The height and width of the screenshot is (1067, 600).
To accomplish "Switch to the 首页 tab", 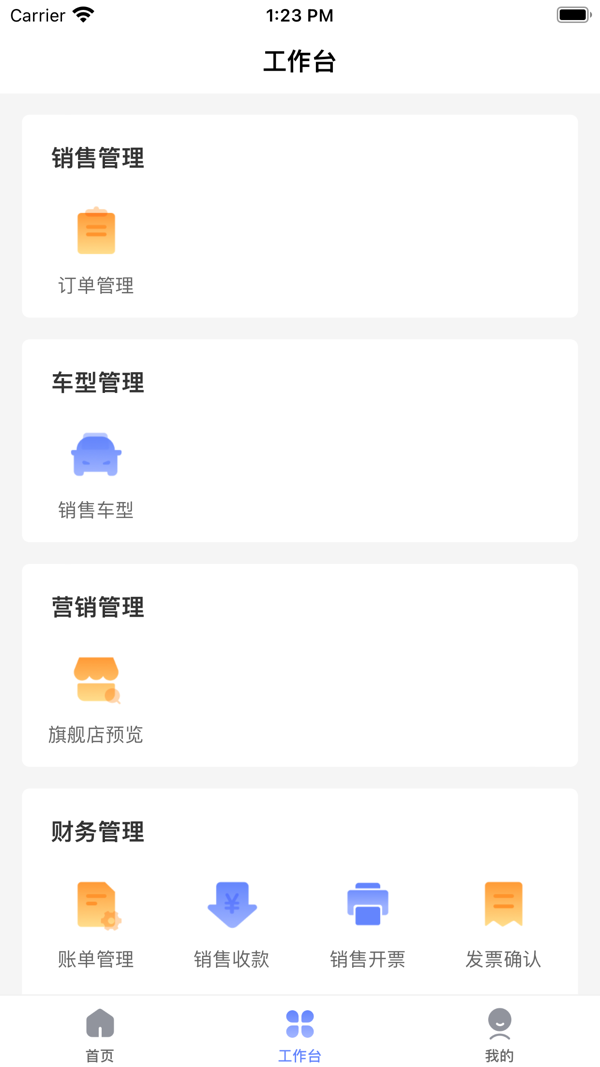I will tap(100, 1034).
